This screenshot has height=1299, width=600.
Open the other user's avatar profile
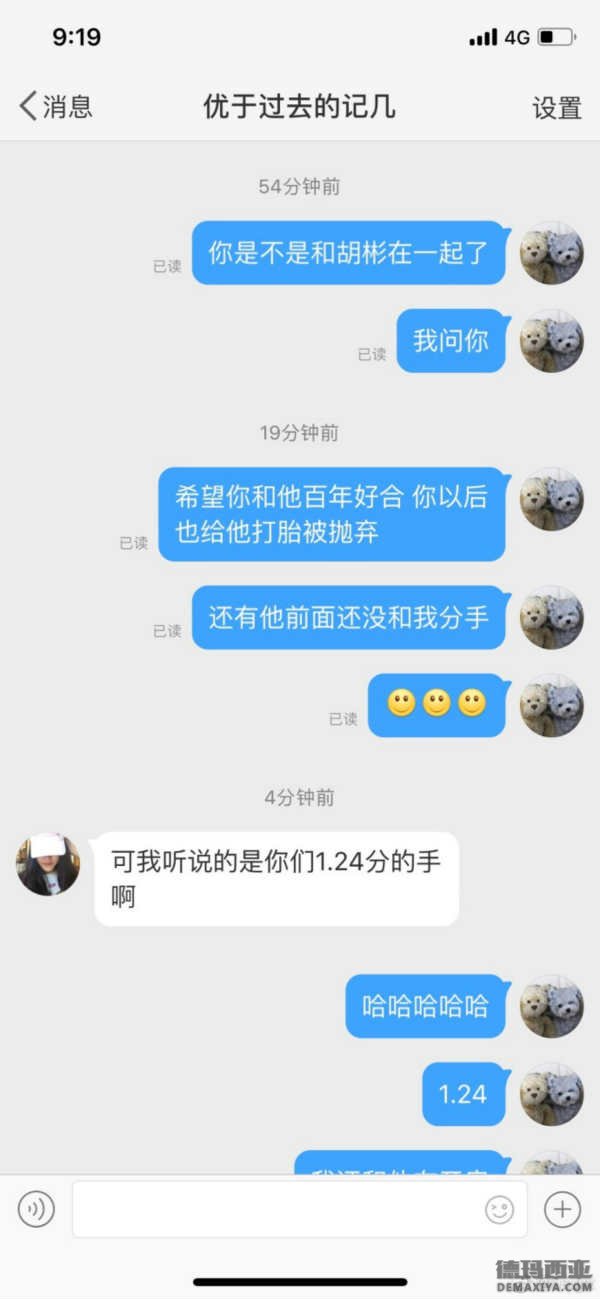48,864
